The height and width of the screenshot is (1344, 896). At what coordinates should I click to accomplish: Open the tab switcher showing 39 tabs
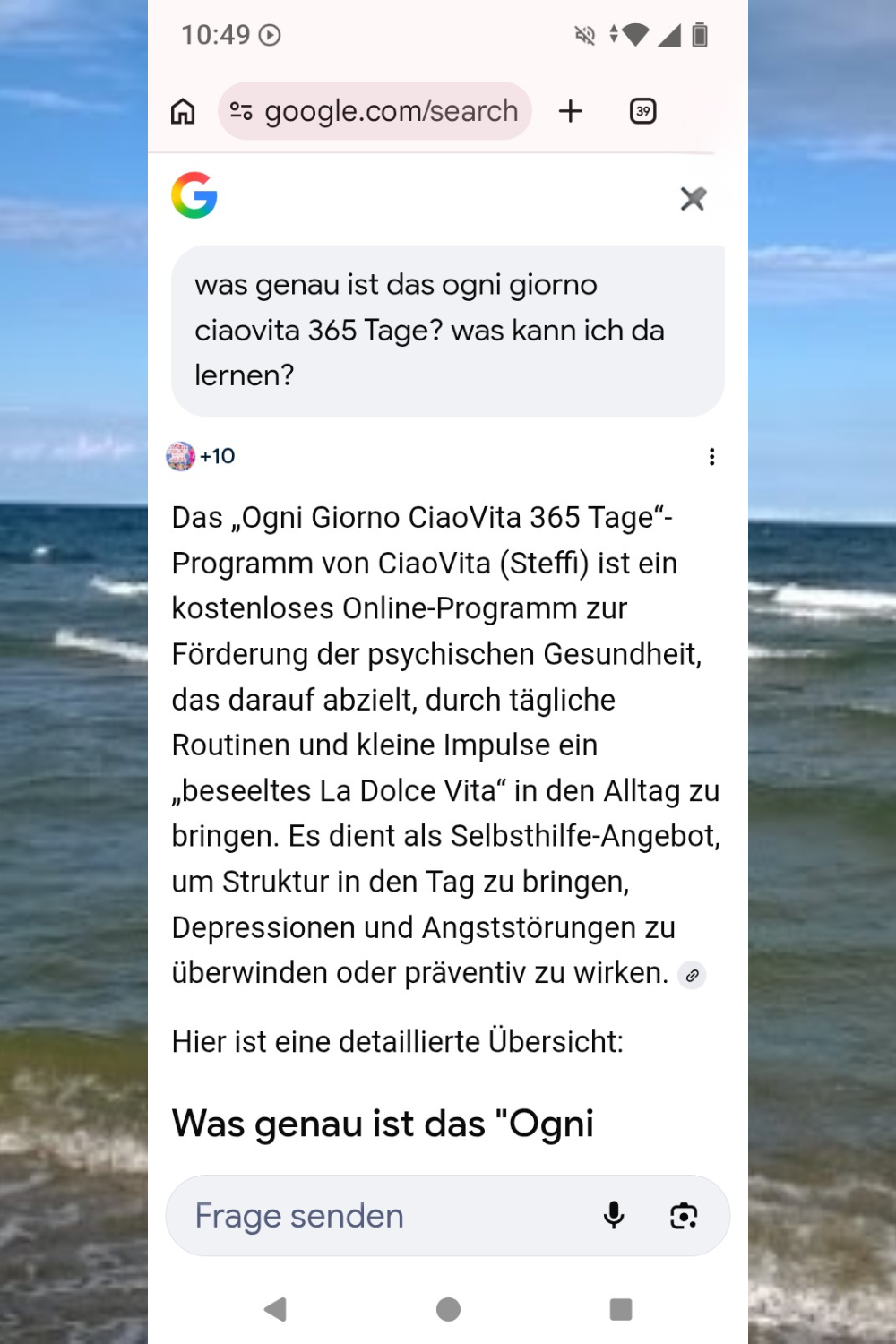pyautogui.click(x=642, y=110)
